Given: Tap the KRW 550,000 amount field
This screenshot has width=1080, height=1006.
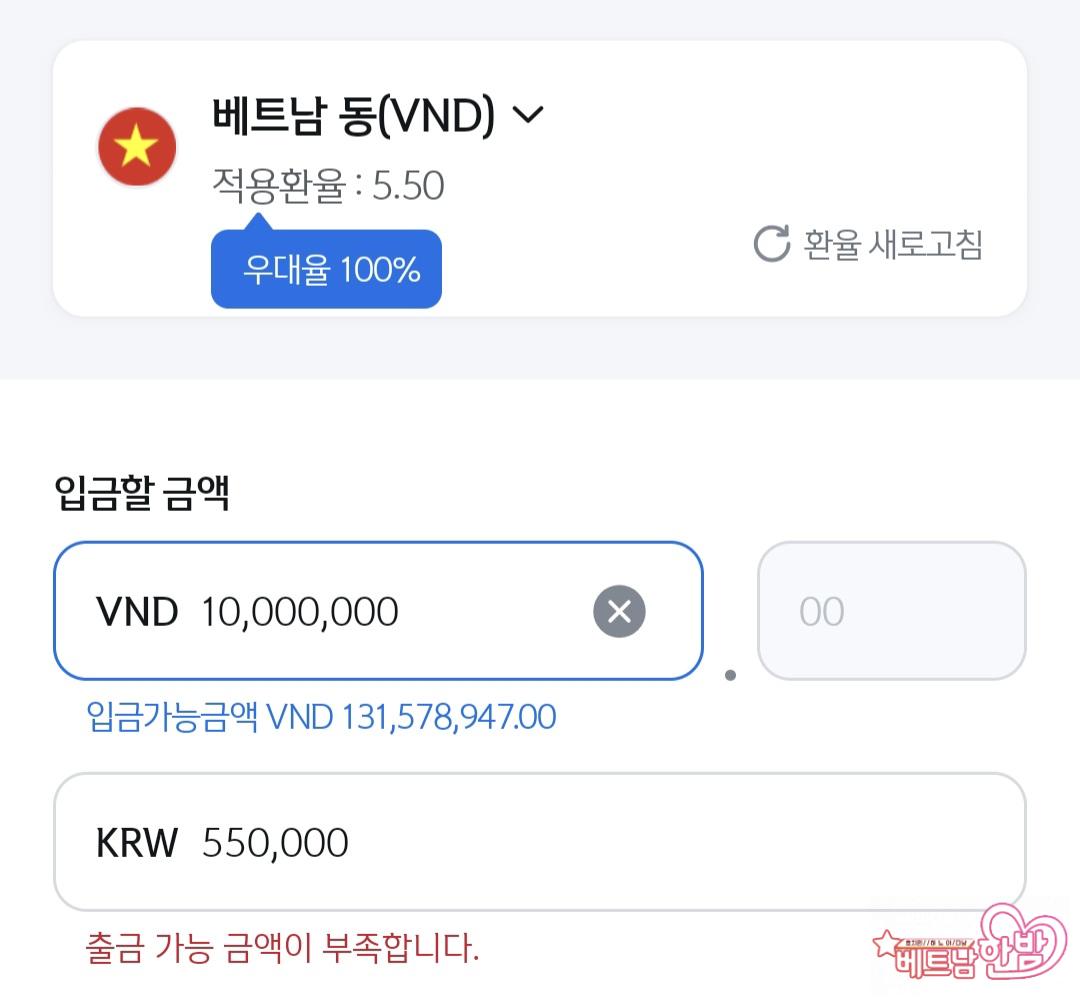Looking at the screenshot, I should [540, 842].
